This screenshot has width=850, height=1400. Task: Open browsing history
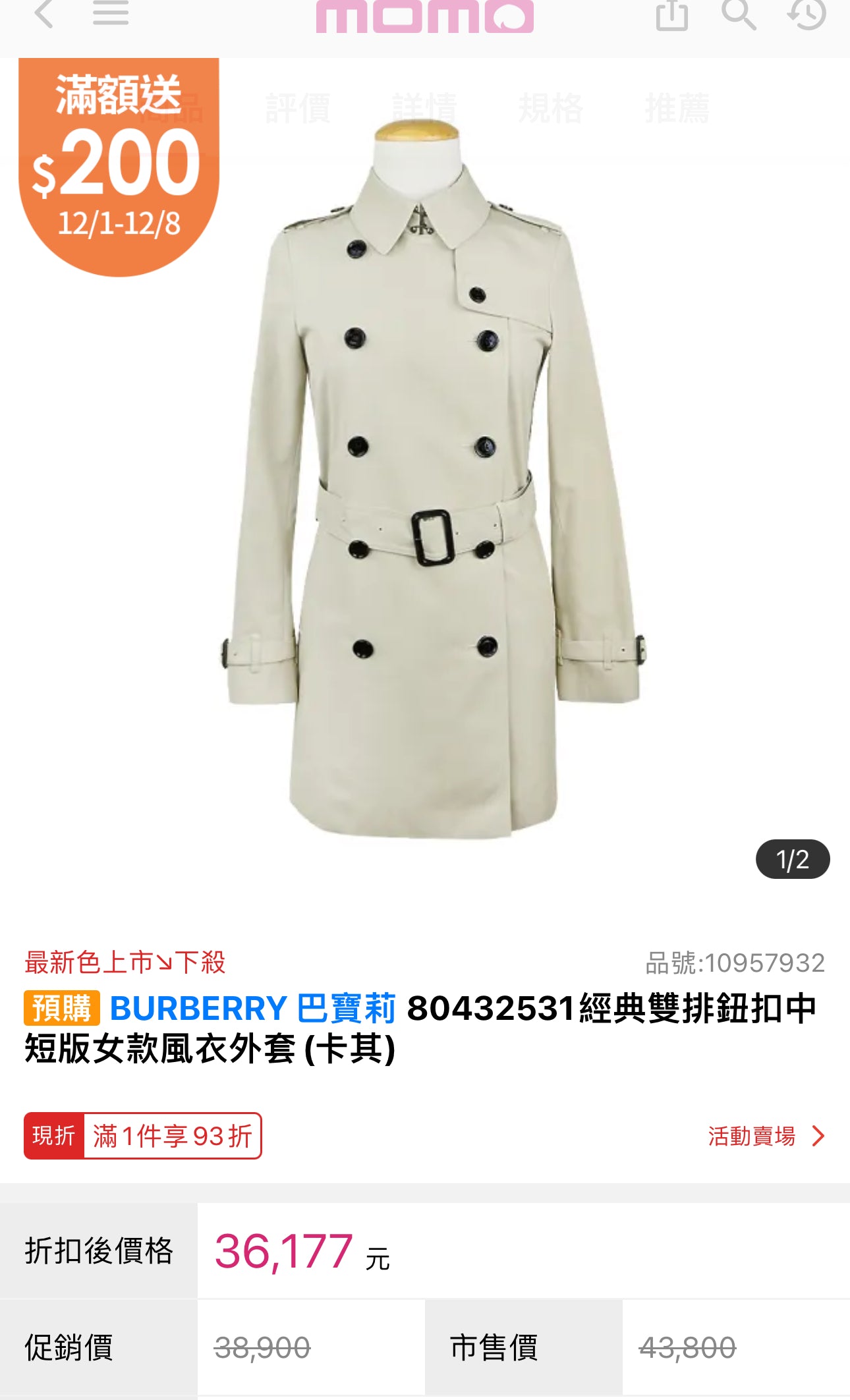(807, 14)
